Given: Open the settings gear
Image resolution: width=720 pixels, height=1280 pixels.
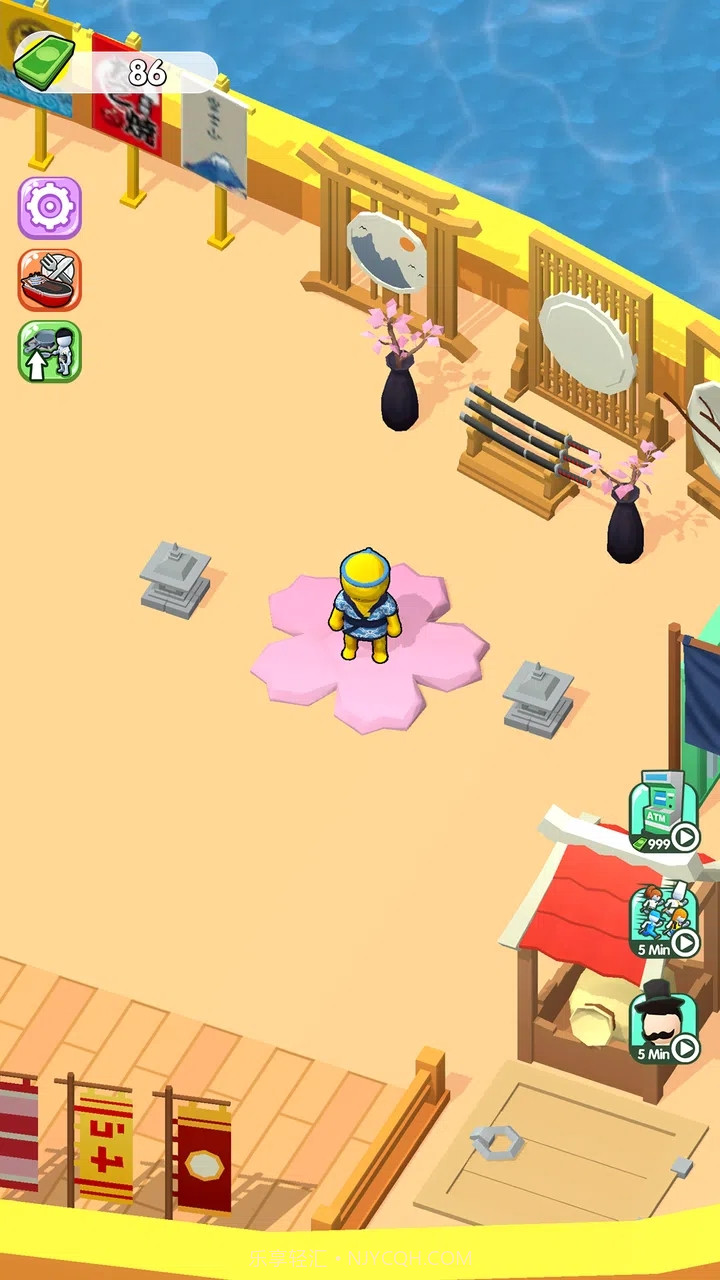Looking at the screenshot, I should point(49,208).
